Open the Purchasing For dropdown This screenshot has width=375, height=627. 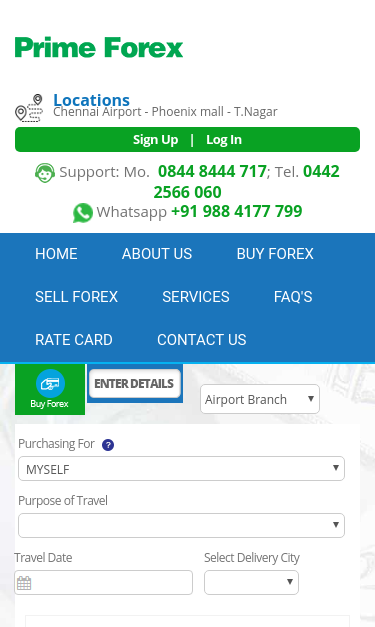(182, 469)
